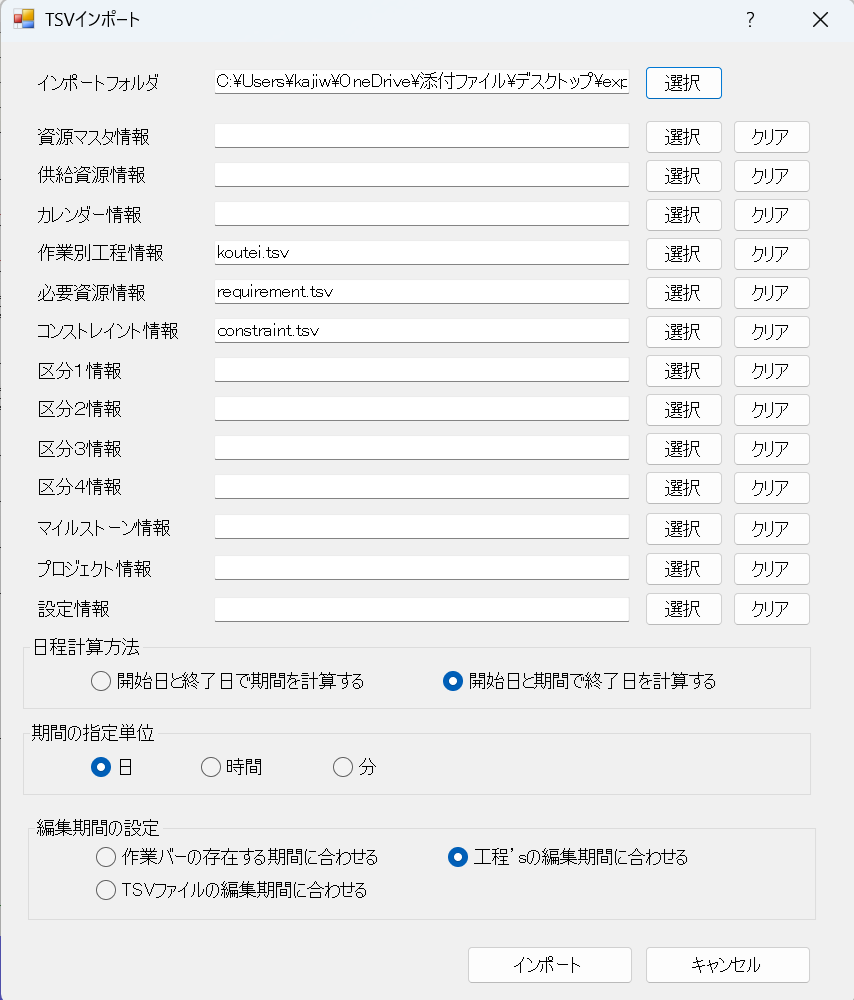Image resolution: width=854 pixels, height=1000 pixels.
Task: Focus the カレンダー情報 text field
Action: 421,214
